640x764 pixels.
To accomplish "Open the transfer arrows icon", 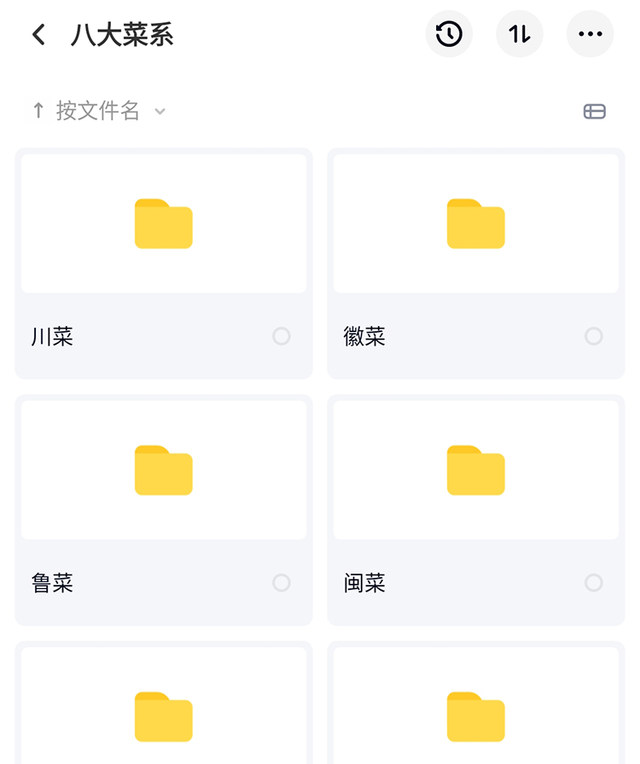I will pyautogui.click(x=519, y=35).
